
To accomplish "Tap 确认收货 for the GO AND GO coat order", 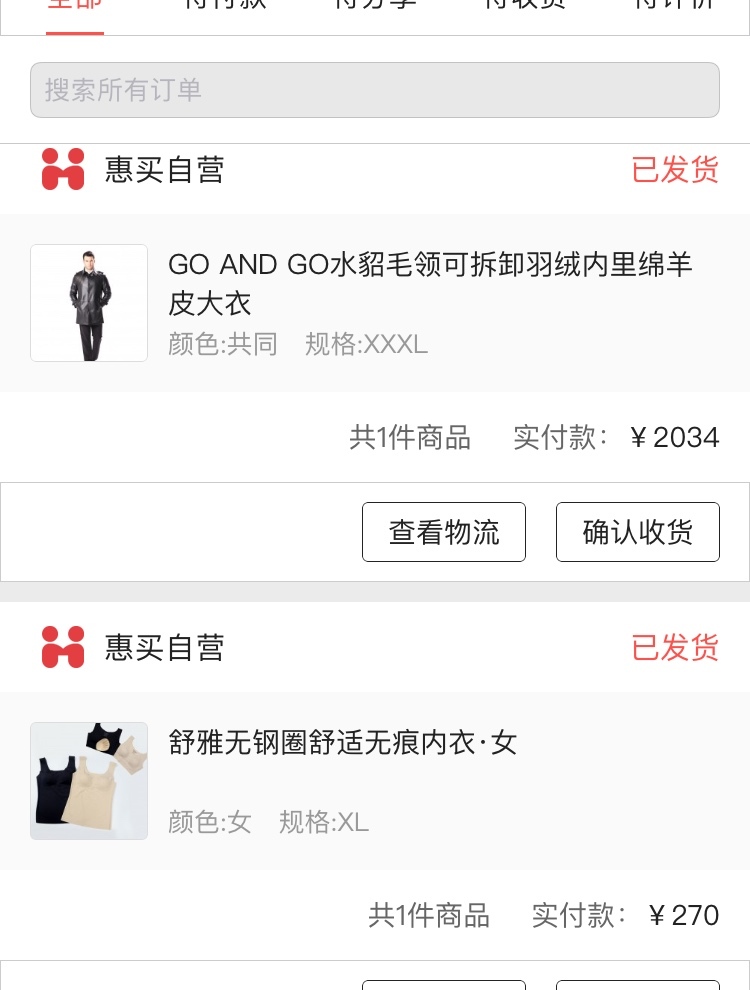I will pos(637,532).
